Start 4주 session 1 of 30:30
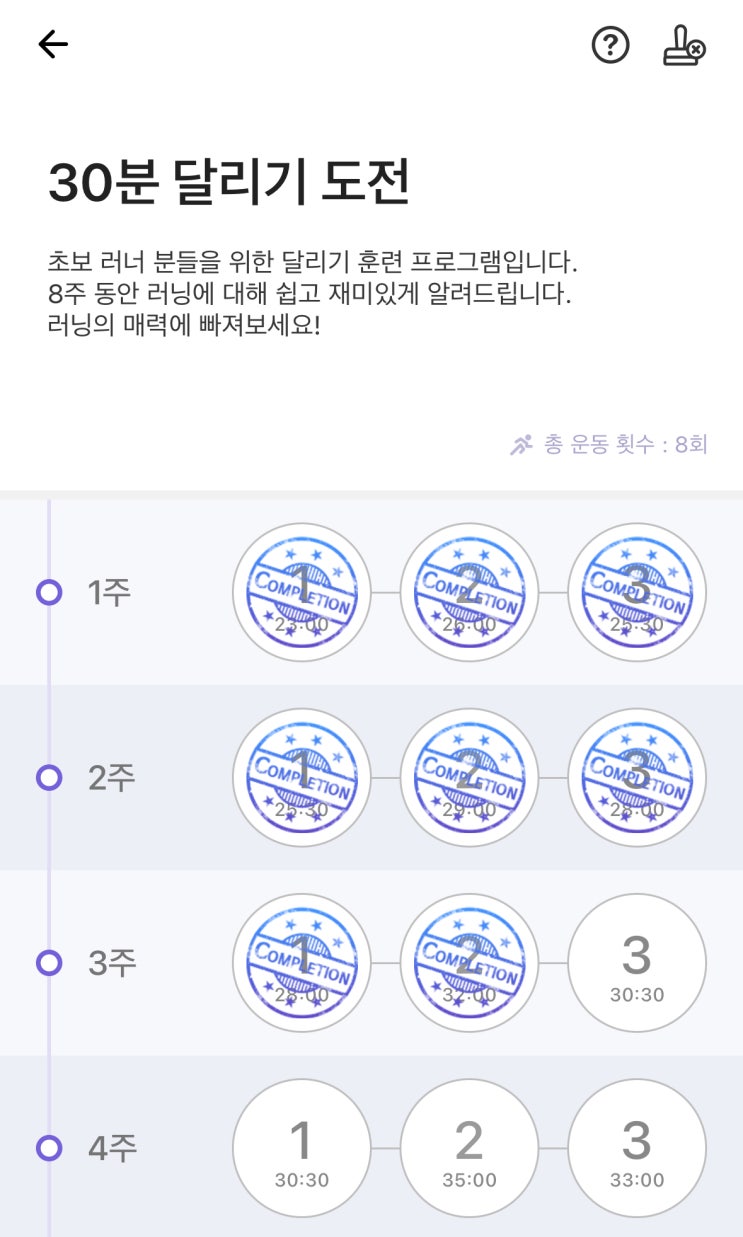The width and height of the screenshot is (743, 1237). tap(301, 1148)
